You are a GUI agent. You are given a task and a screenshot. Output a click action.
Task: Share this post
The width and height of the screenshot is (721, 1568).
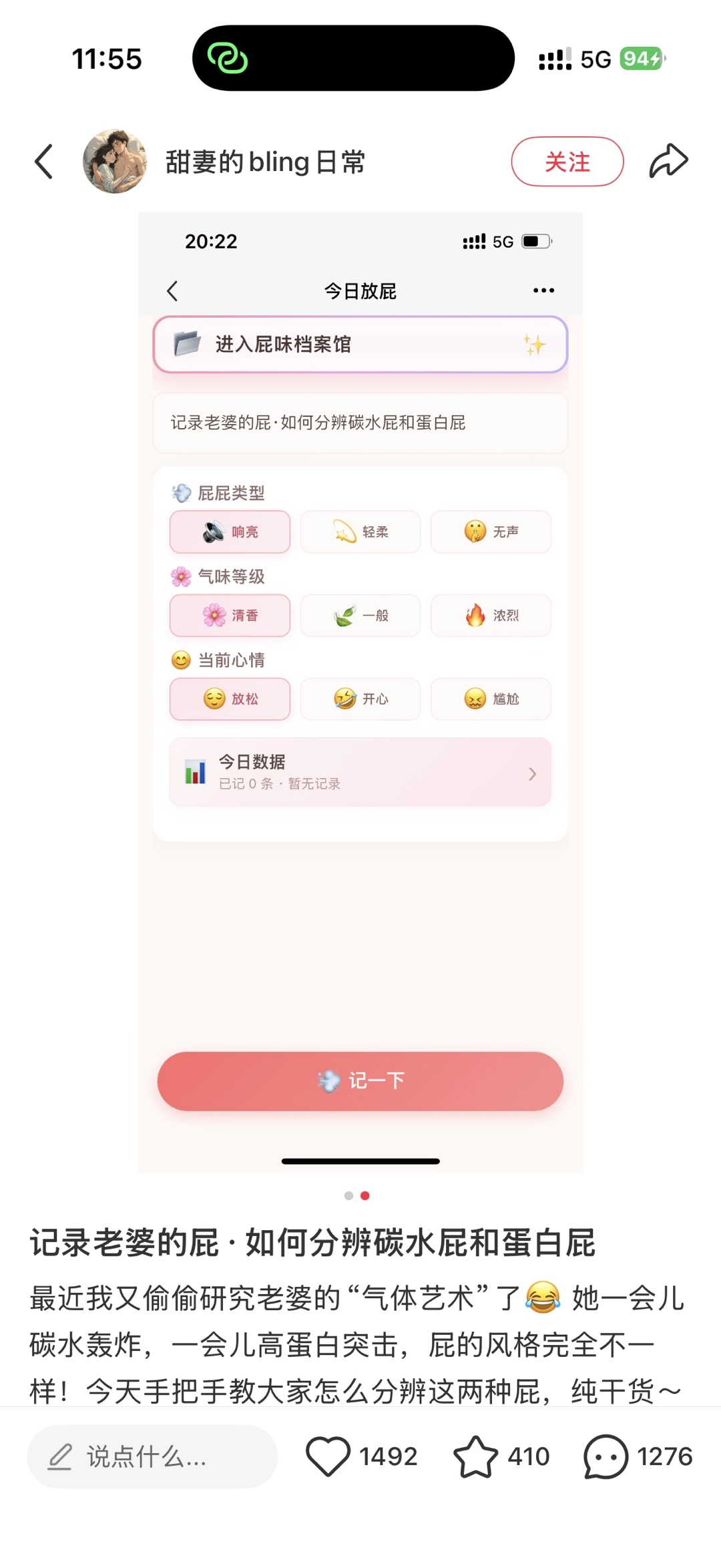pos(669,161)
